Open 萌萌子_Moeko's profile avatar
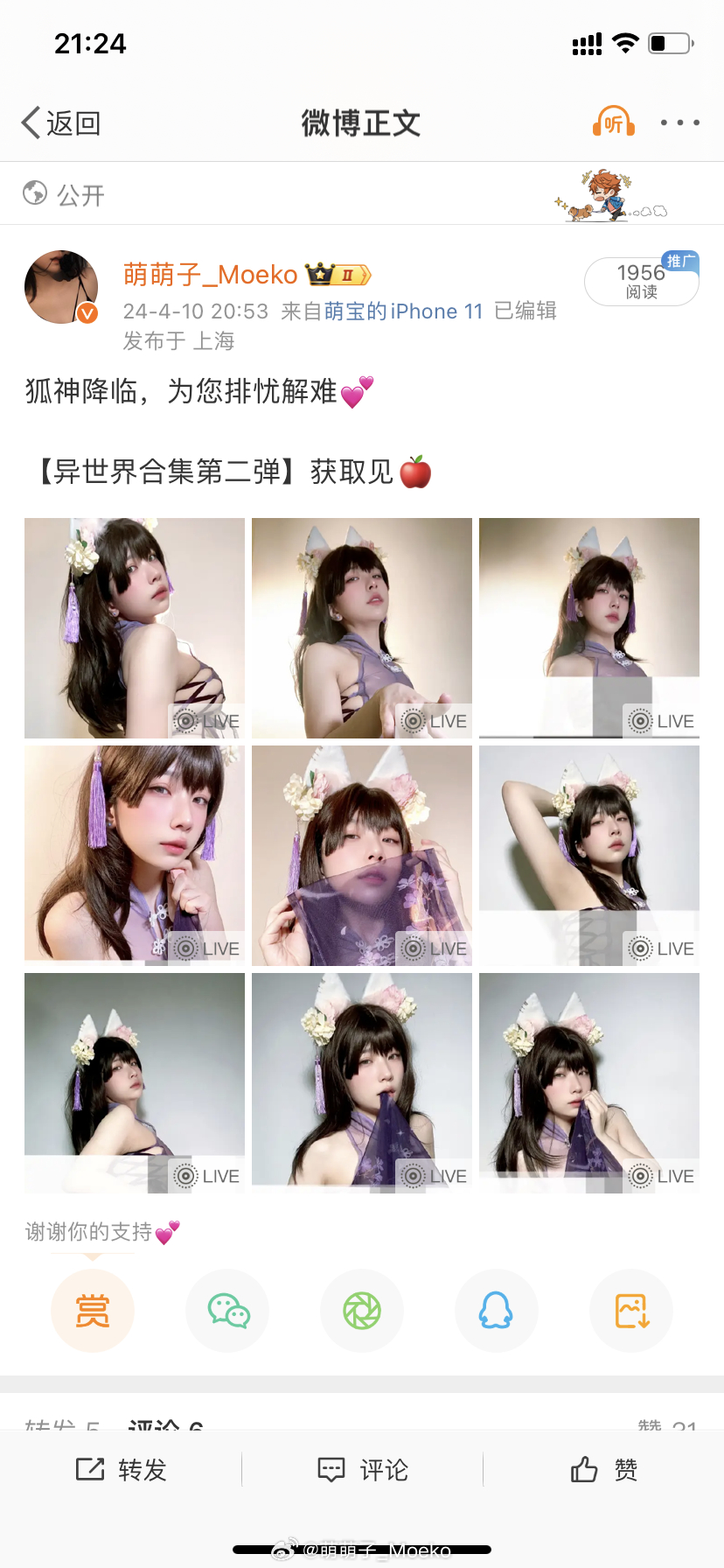The width and height of the screenshot is (724, 1568). [x=61, y=288]
